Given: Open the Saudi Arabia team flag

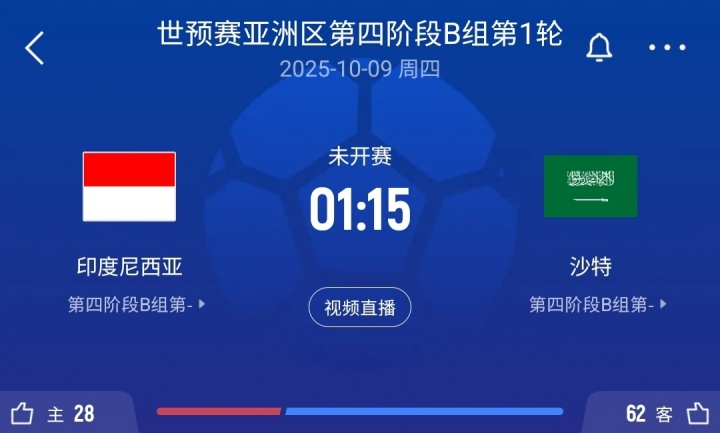Looking at the screenshot, I should coord(590,186).
